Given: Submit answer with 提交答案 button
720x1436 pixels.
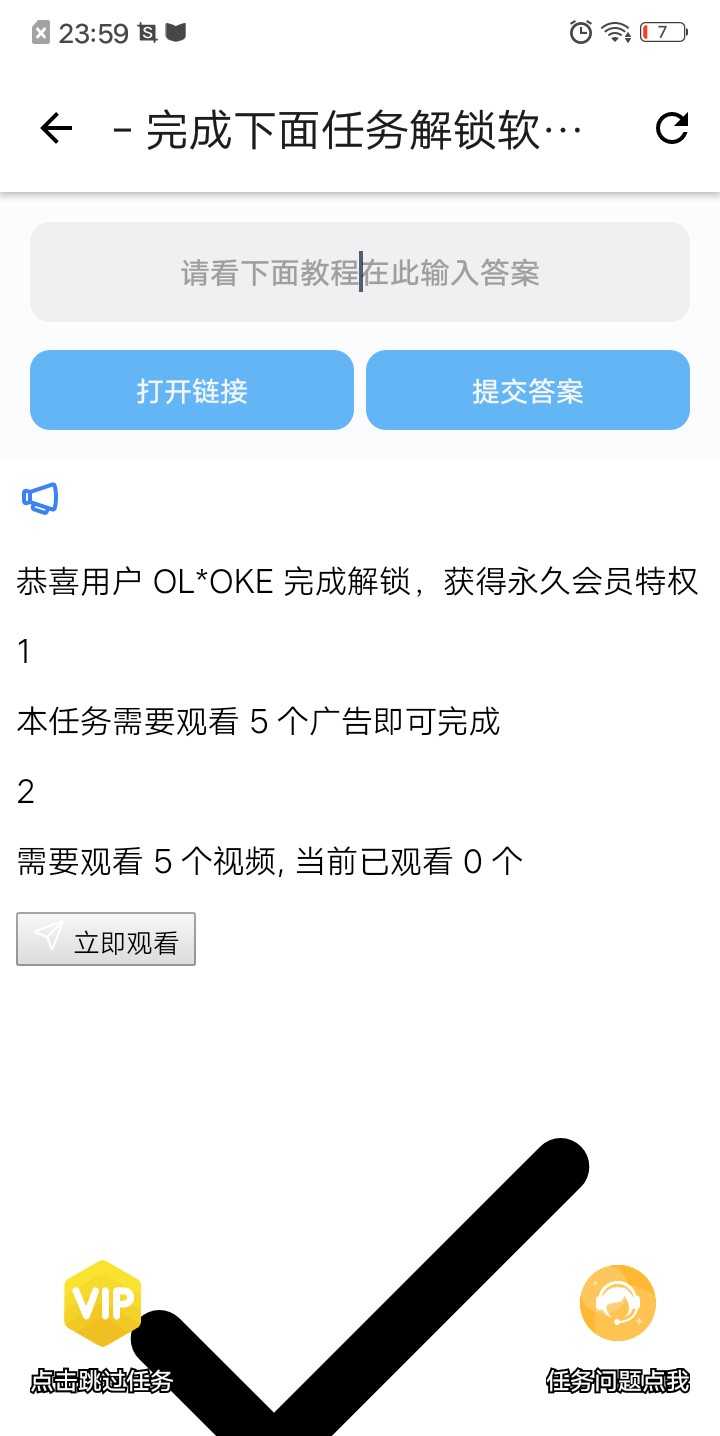Looking at the screenshot, I should (527, 390).
